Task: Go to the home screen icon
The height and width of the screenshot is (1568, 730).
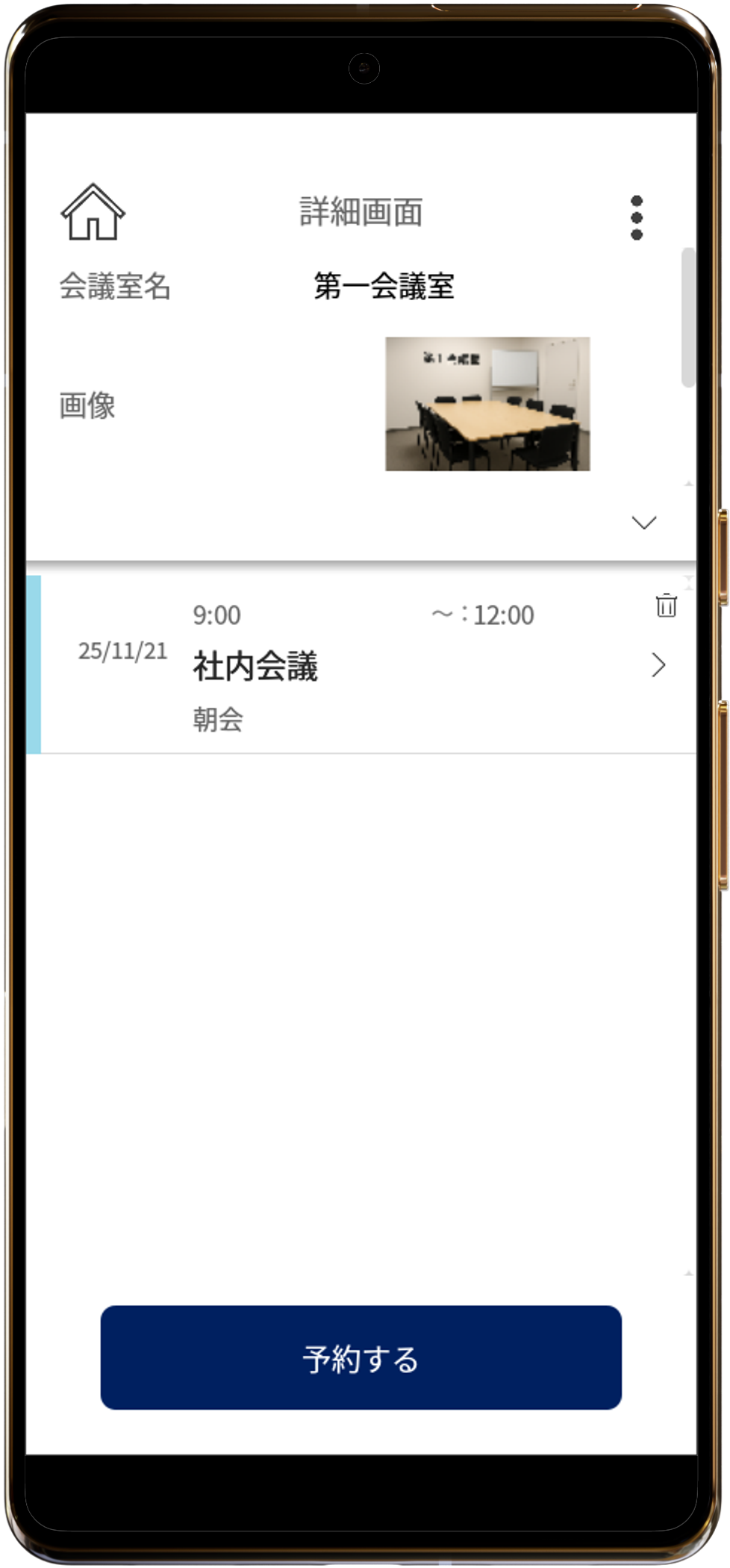Action: [x=93, y=212]
